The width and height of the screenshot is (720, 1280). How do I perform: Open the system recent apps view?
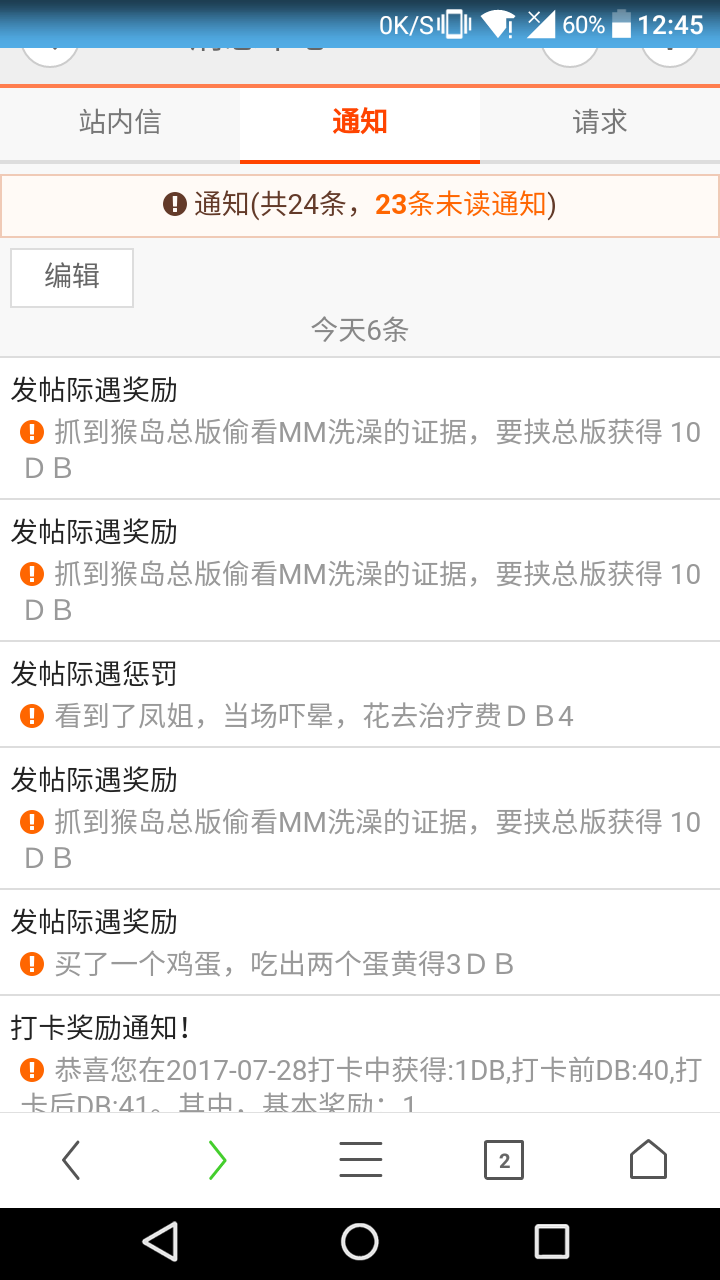[x=552, y=1242]
